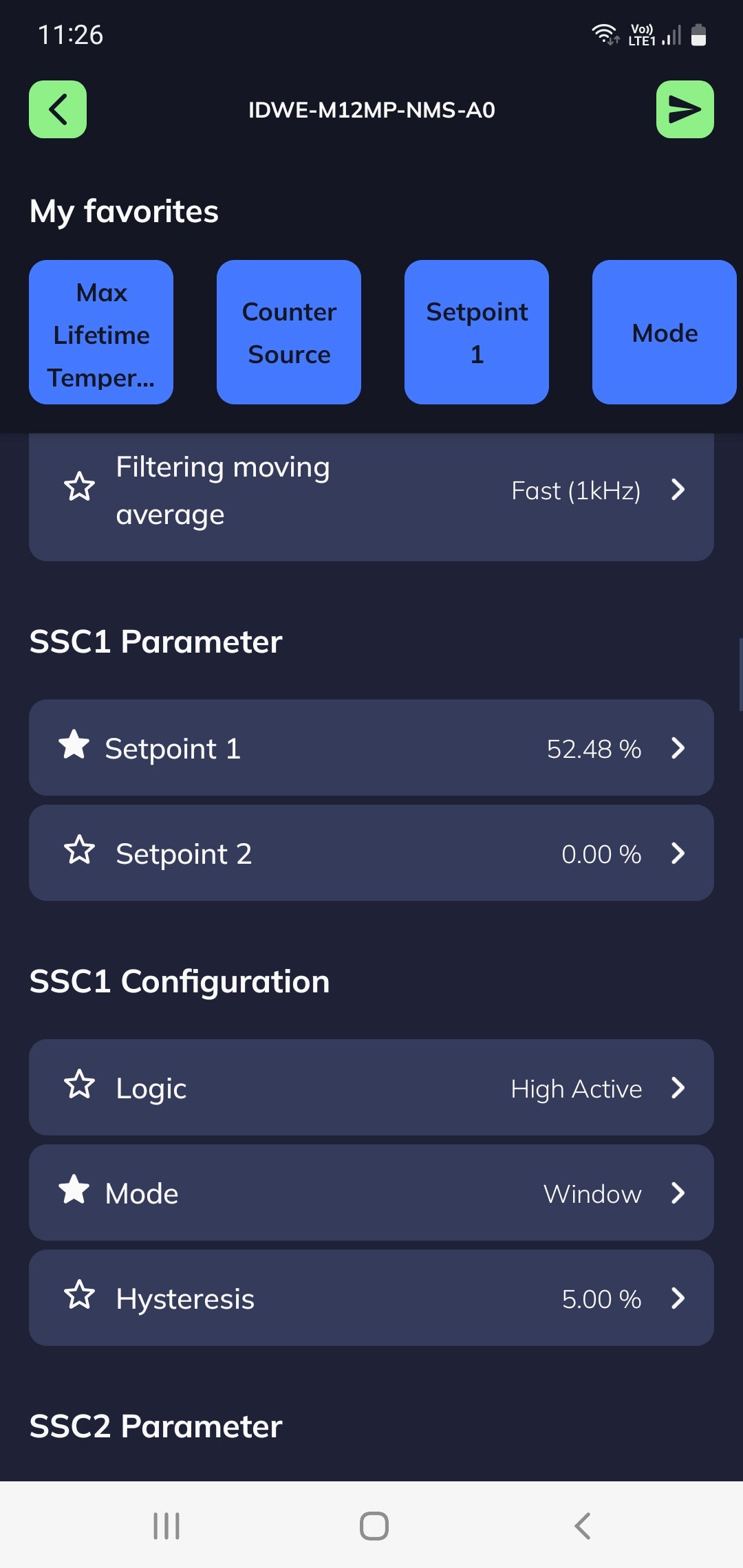743x1568 pixels.
Task: Mark Hysteresis as a favorite
Action: 79,1295
